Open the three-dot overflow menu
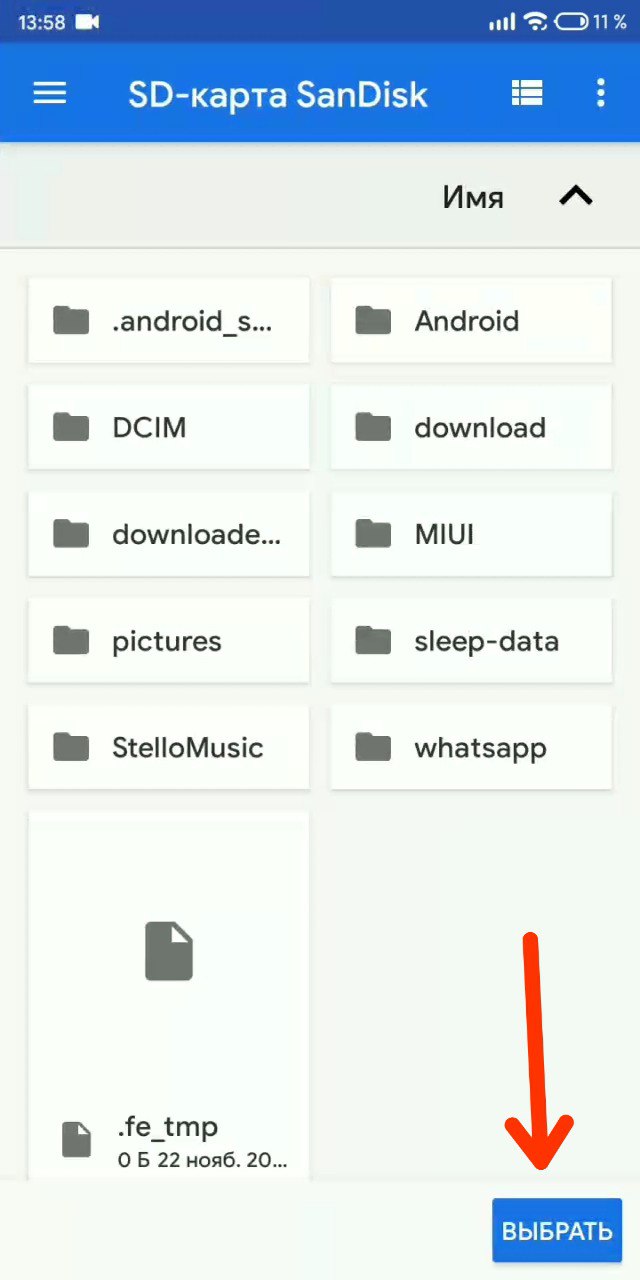The height and width of the screenshot is (1280, 640). (600, 93)
